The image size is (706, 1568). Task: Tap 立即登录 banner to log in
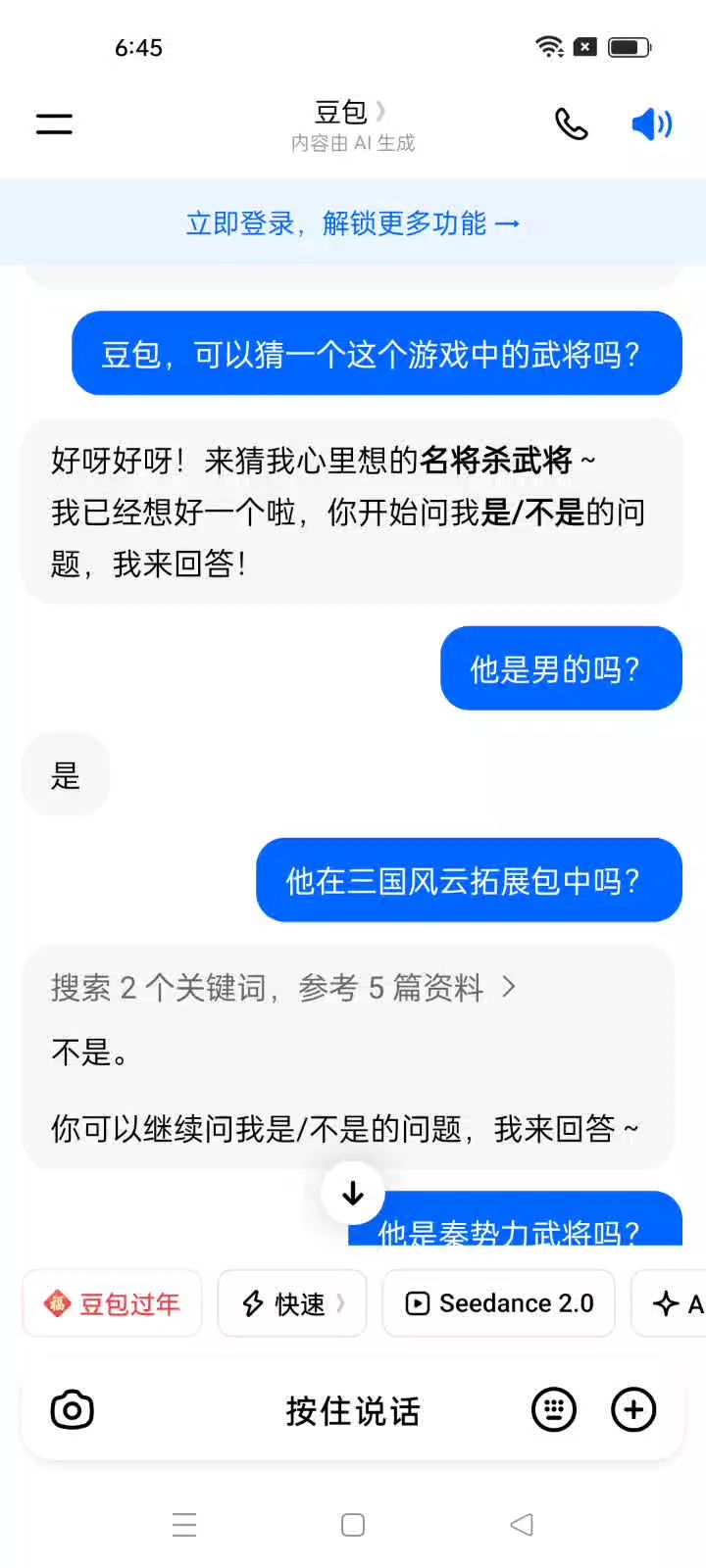[x=353, y=223]
